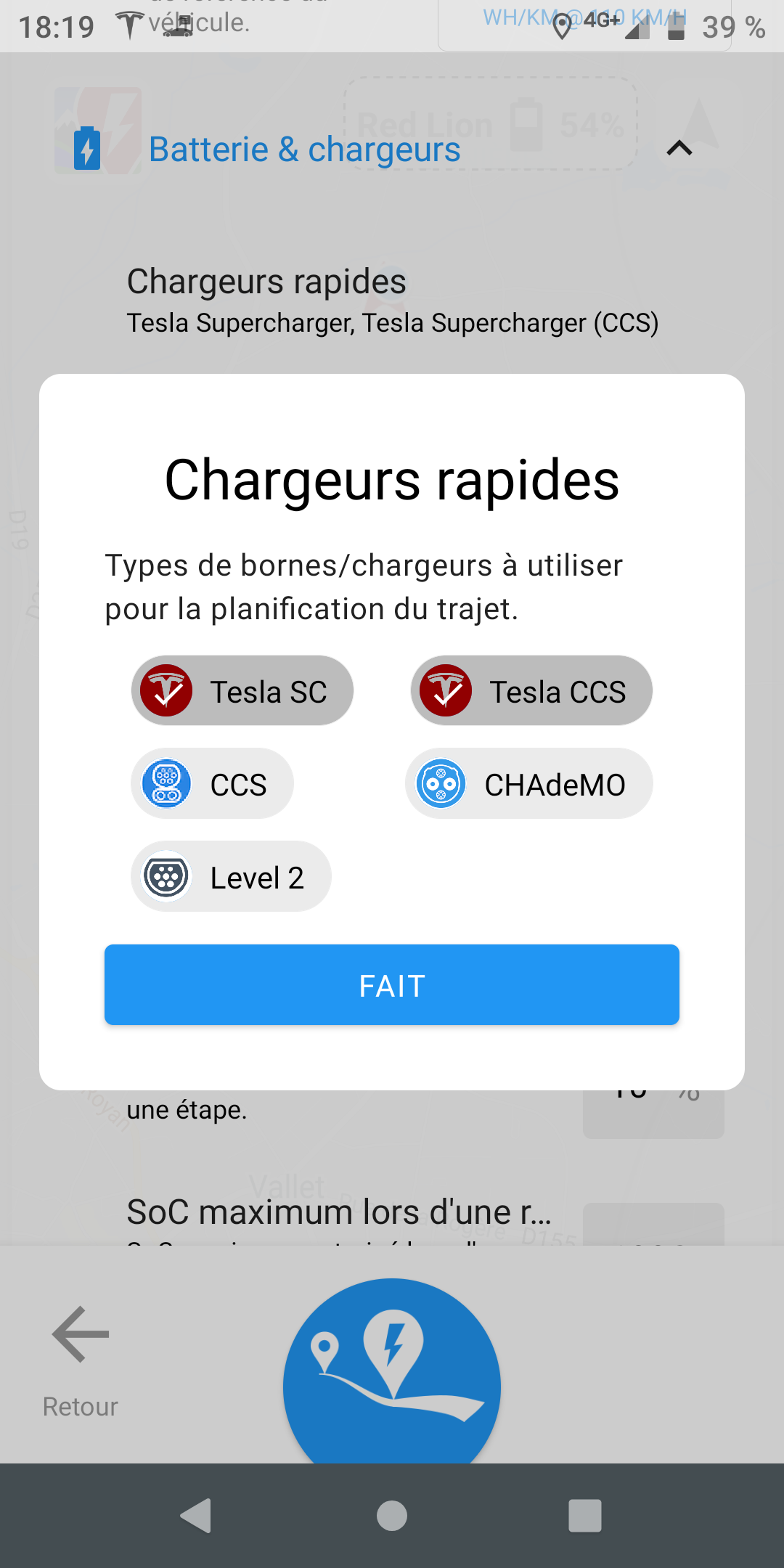
Task: Deselect the Tesla SC charger chip
Action: pyautogui.click(x=242, y=690)
